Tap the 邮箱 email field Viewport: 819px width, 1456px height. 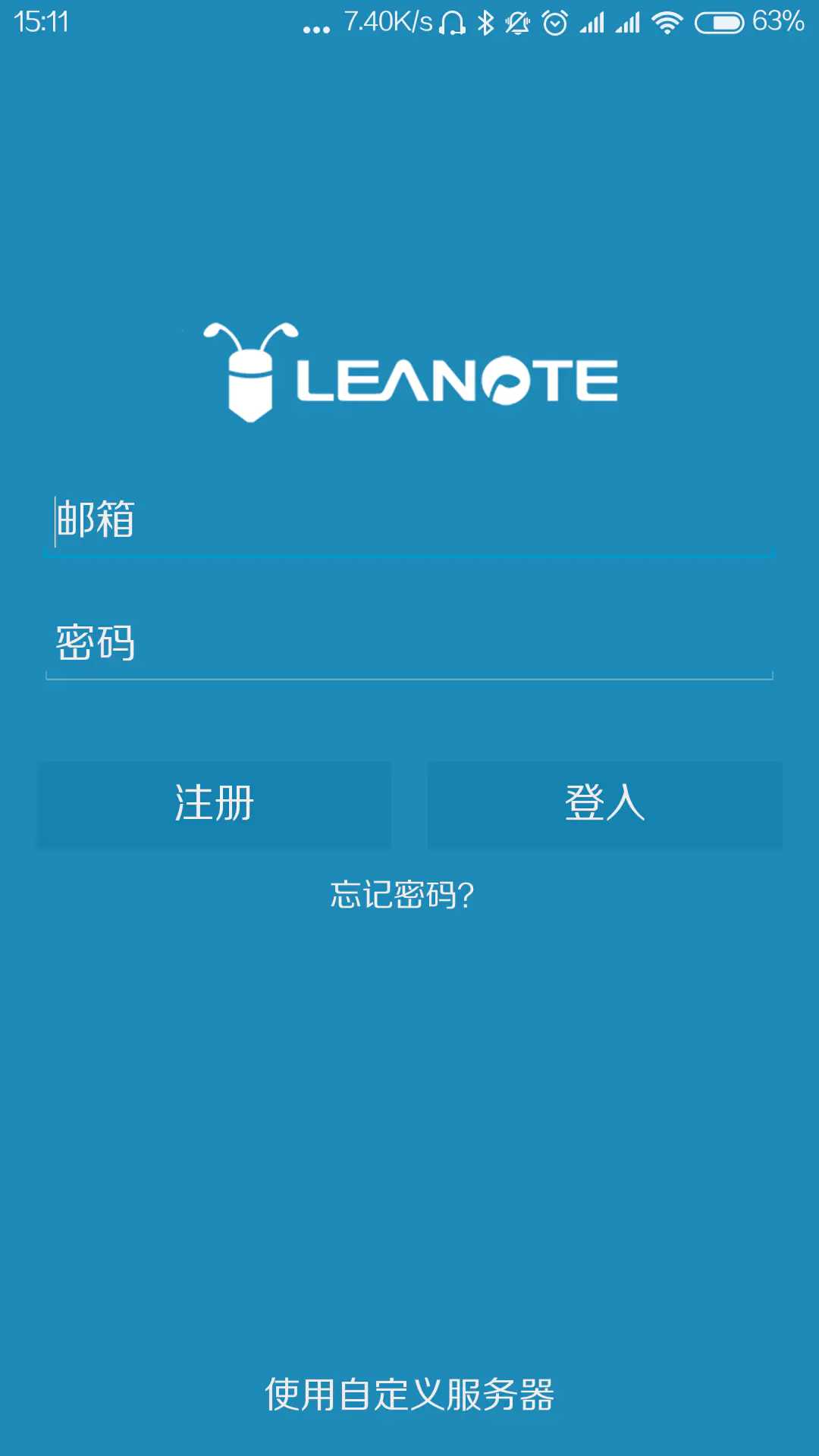[409, 520]
